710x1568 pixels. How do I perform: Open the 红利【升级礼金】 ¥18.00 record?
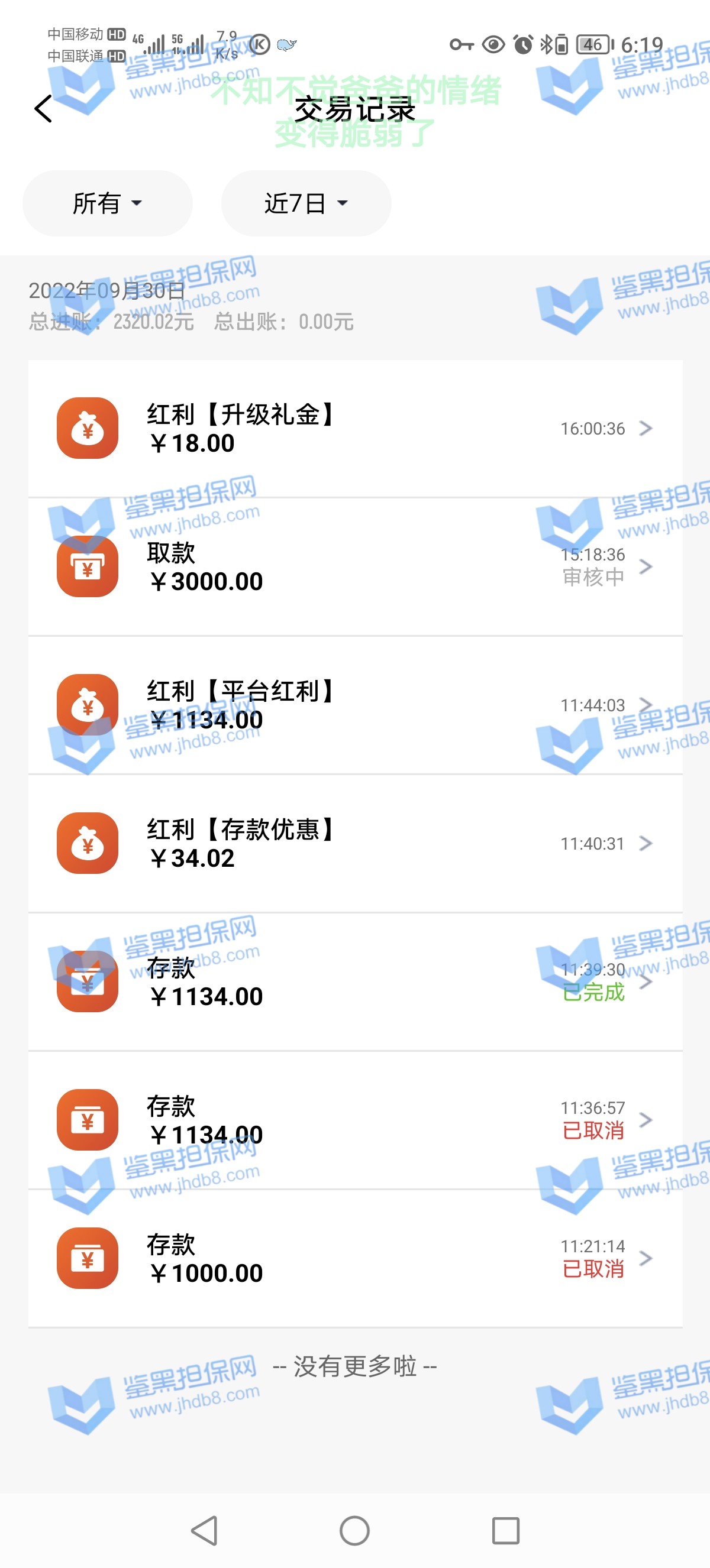coord(355,429)
